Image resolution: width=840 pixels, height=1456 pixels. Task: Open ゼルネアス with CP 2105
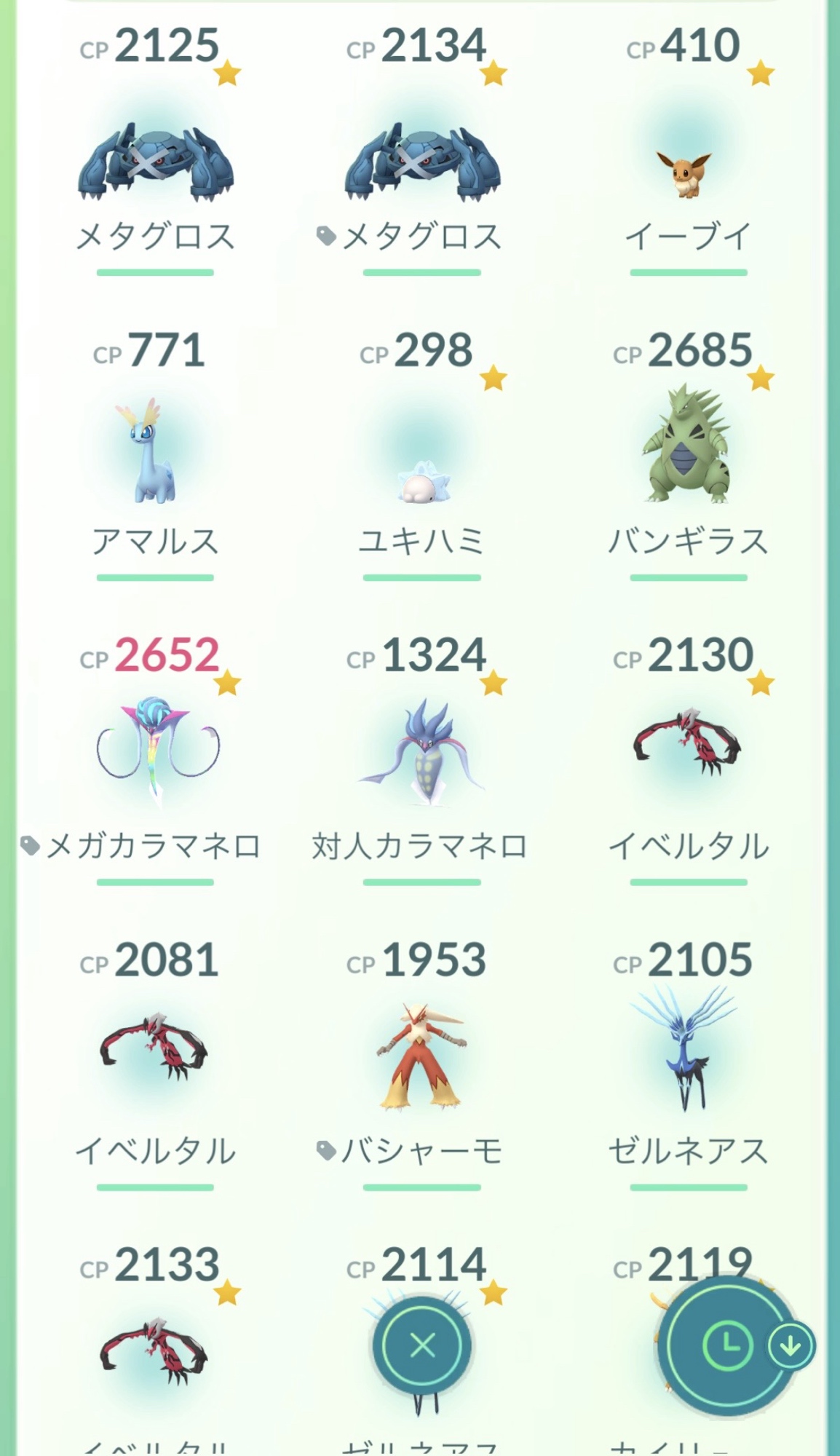tap(689, 1048)
